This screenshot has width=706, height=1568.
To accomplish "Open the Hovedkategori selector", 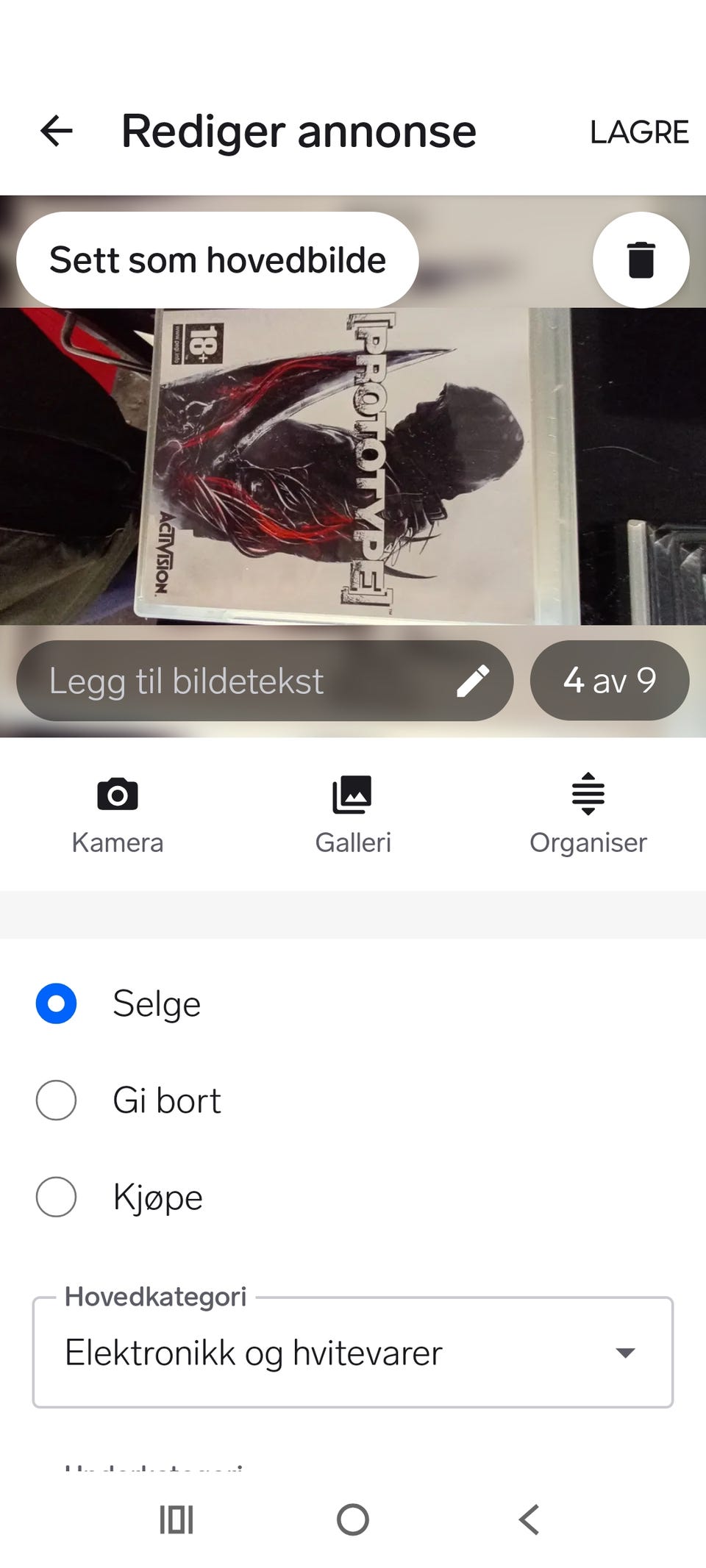I will (353, 1353).
